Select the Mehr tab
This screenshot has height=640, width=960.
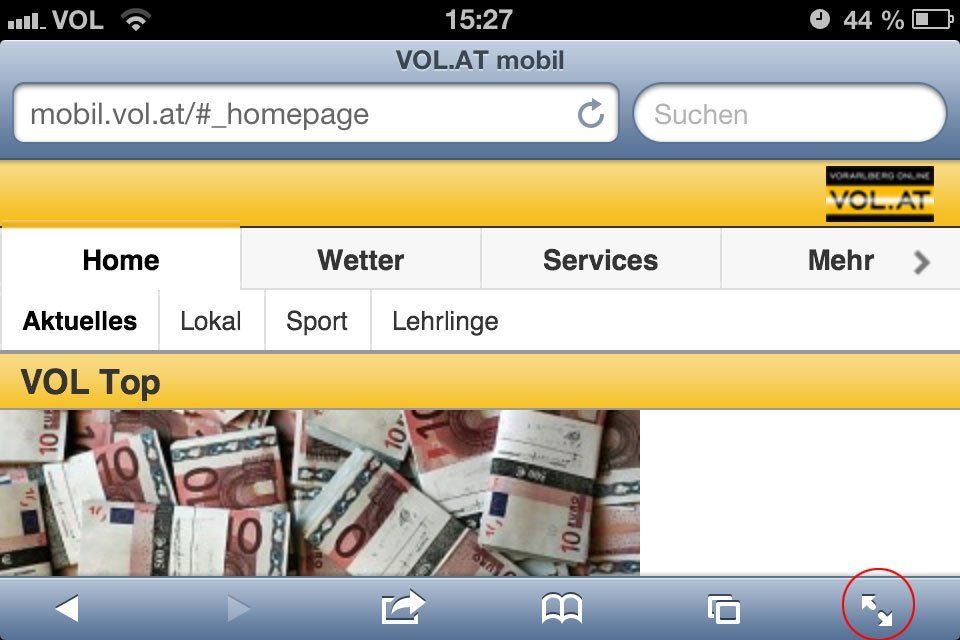(x=840, y=260)
